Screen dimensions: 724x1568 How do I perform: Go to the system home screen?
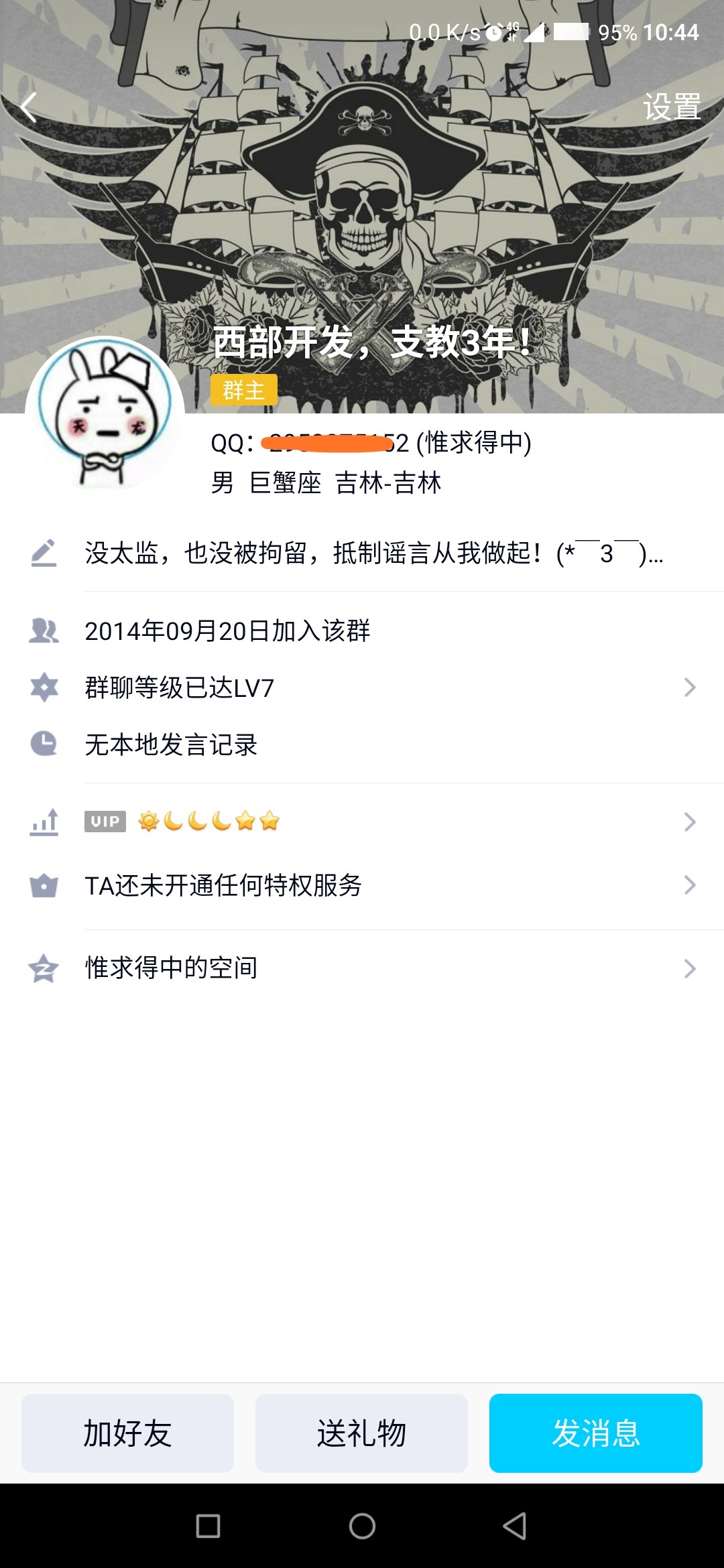(x=362, y=1526)
